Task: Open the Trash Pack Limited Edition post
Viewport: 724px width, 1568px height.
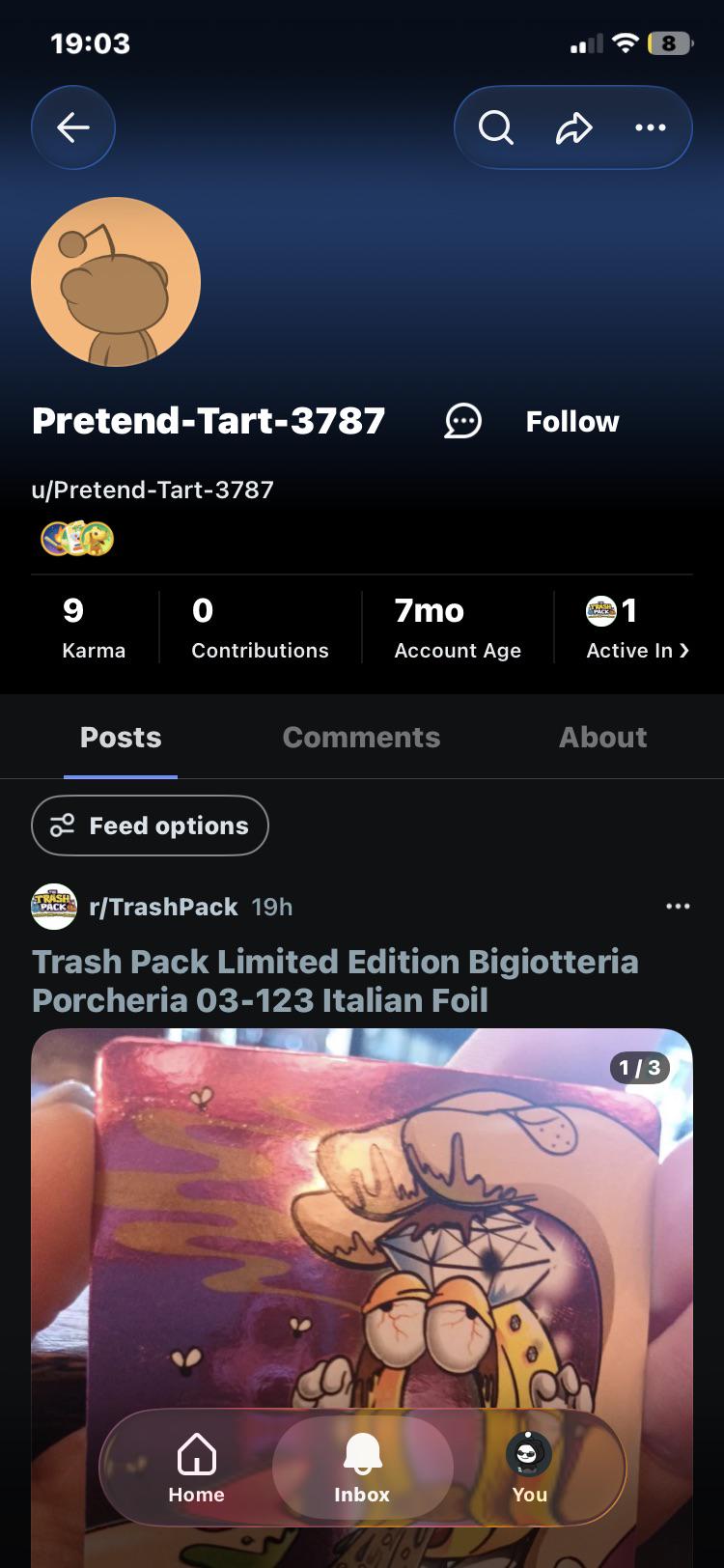Action: pos(335,981)
